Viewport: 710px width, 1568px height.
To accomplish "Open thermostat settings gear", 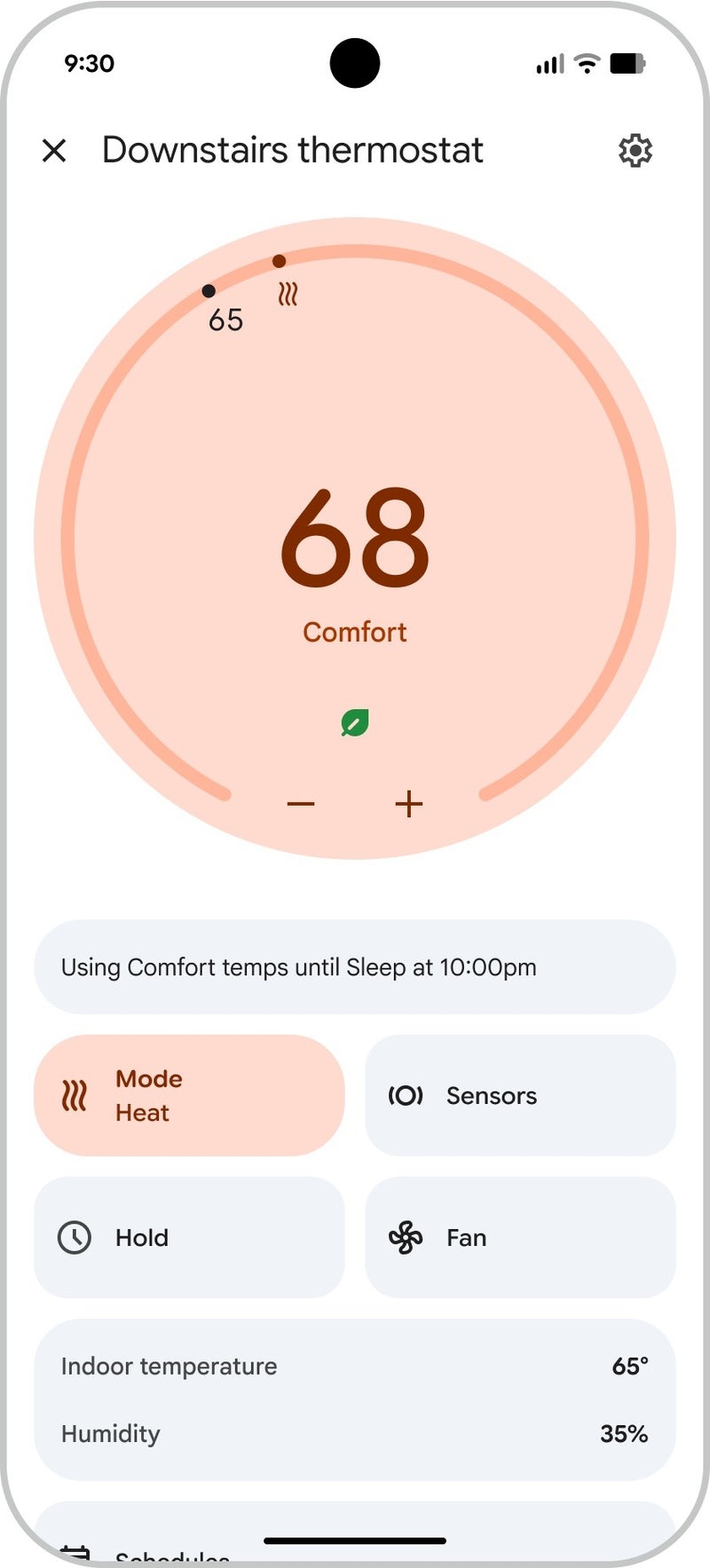I will [x=635, y=151].
